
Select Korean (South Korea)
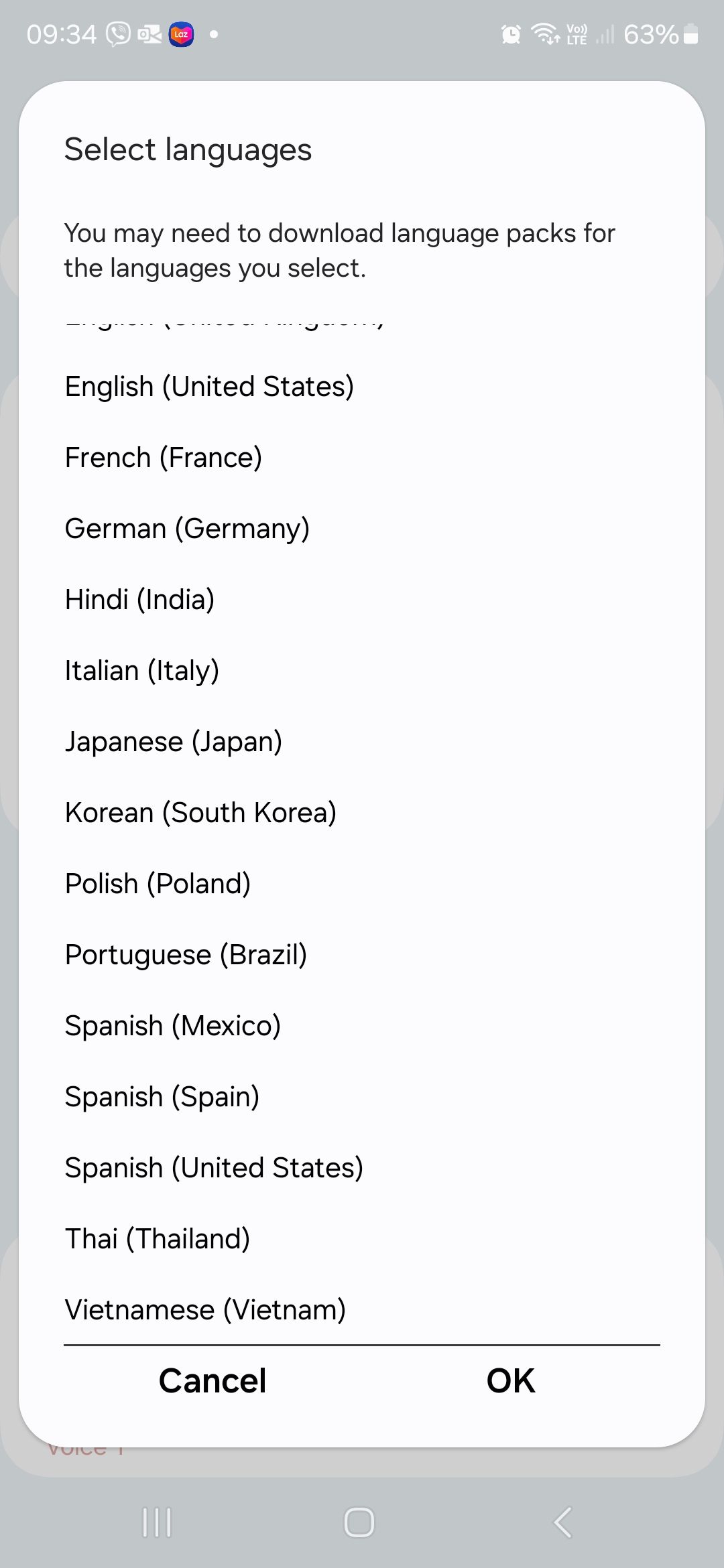(x=200, y=811)
